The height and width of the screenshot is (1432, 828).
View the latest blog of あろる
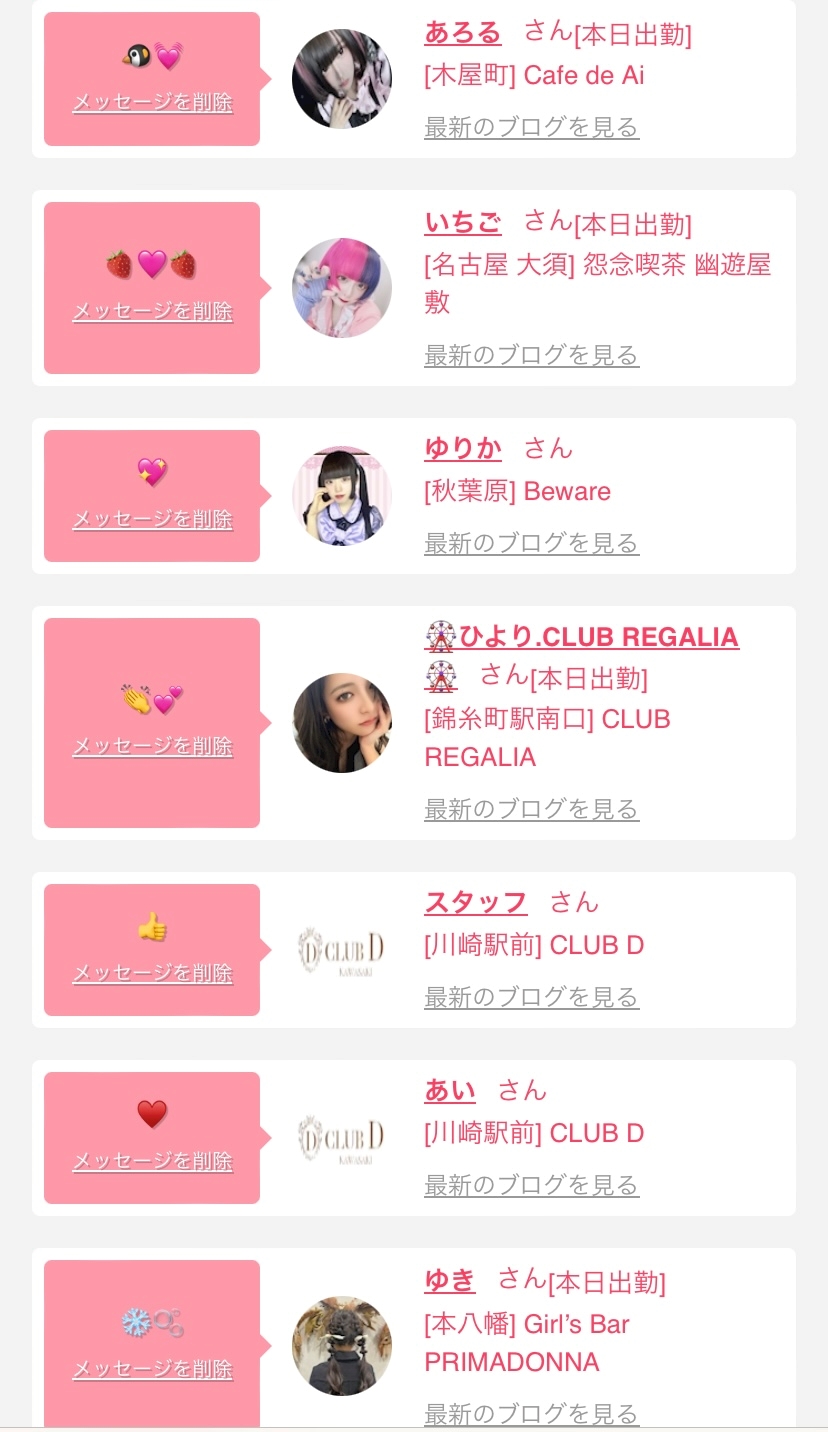[531, 128]
